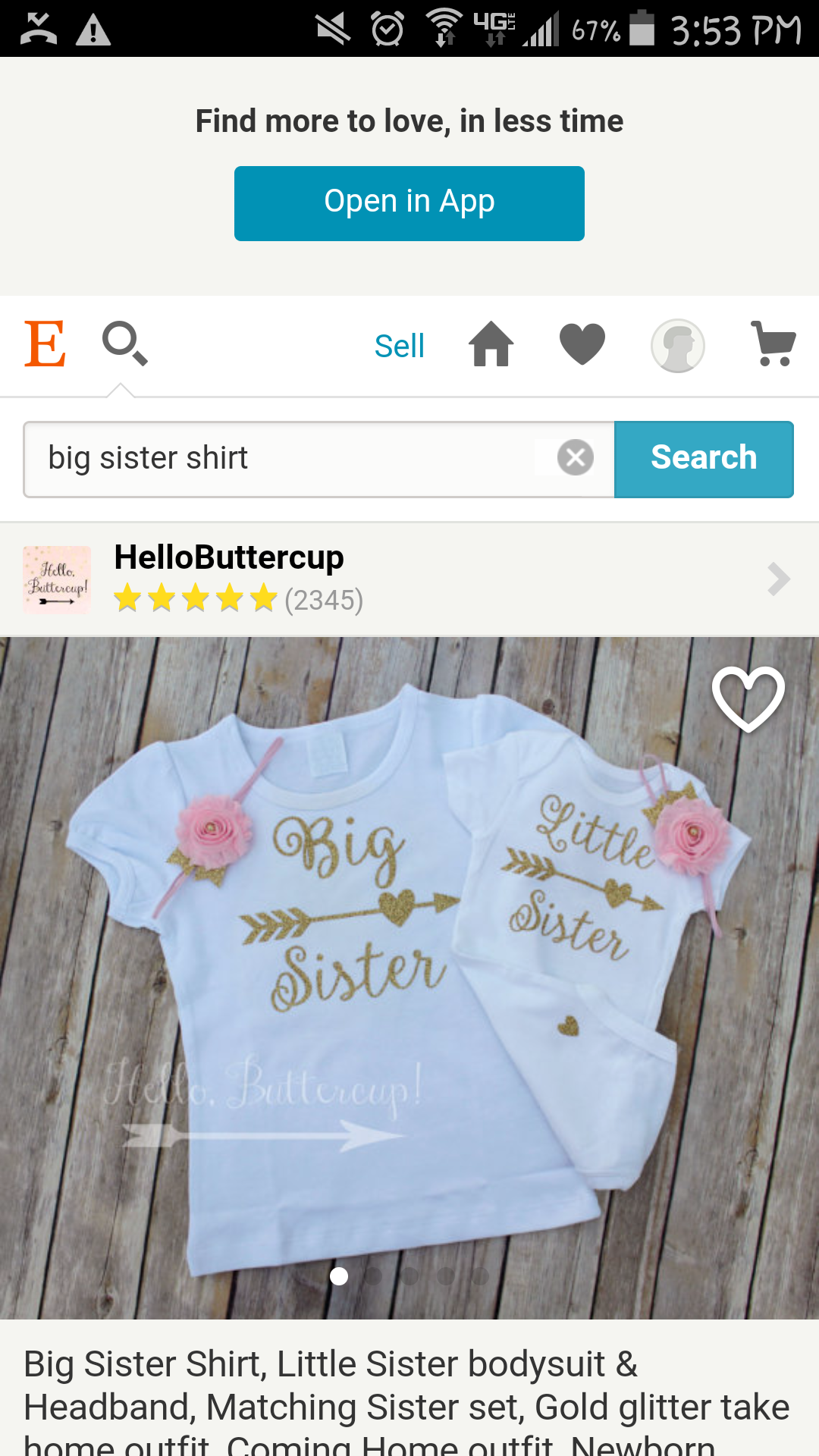
Task: Open the profile avatar
Action: [x=678, y=346]
